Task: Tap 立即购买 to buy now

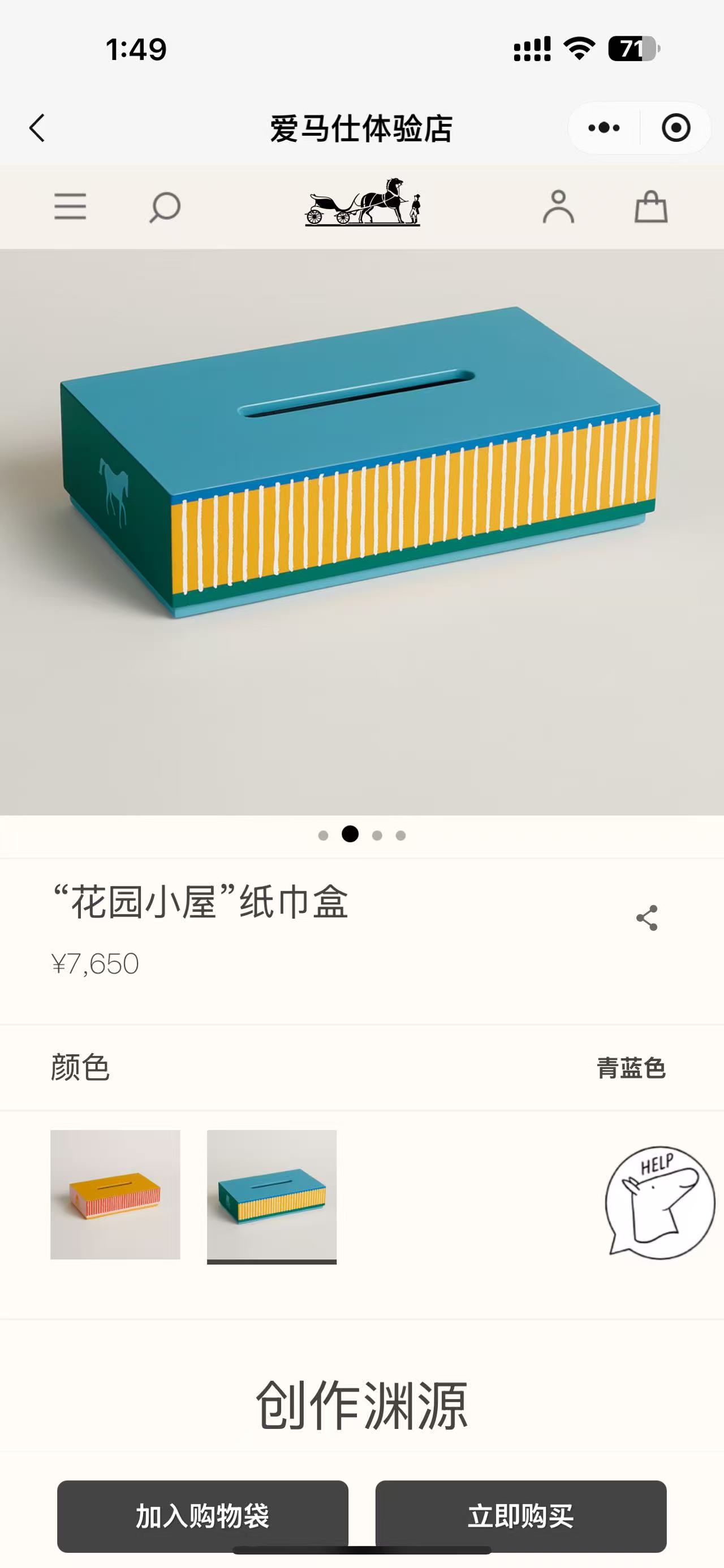Action: point(520,1515)
